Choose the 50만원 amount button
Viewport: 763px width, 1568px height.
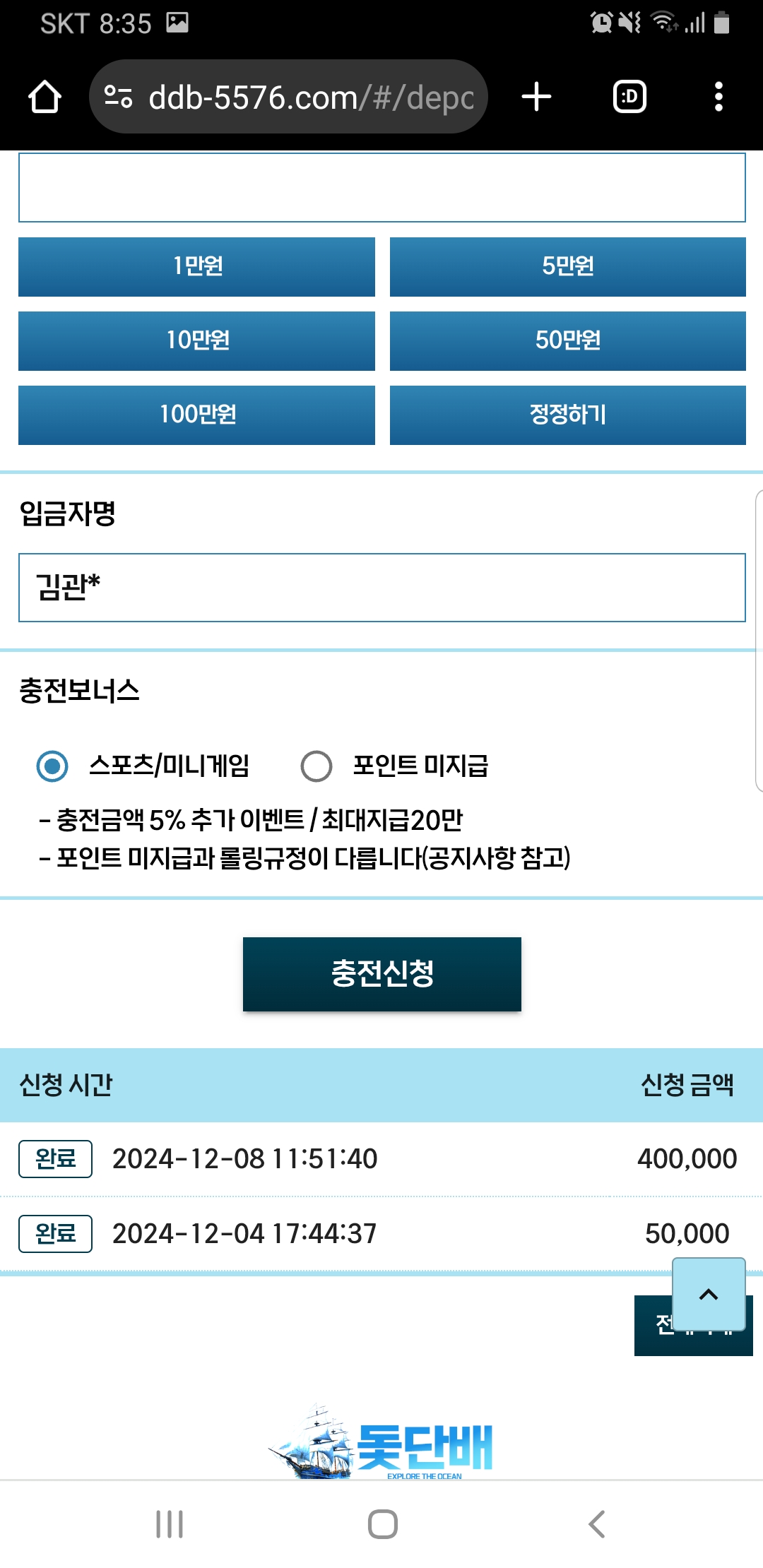pos(567,340)
